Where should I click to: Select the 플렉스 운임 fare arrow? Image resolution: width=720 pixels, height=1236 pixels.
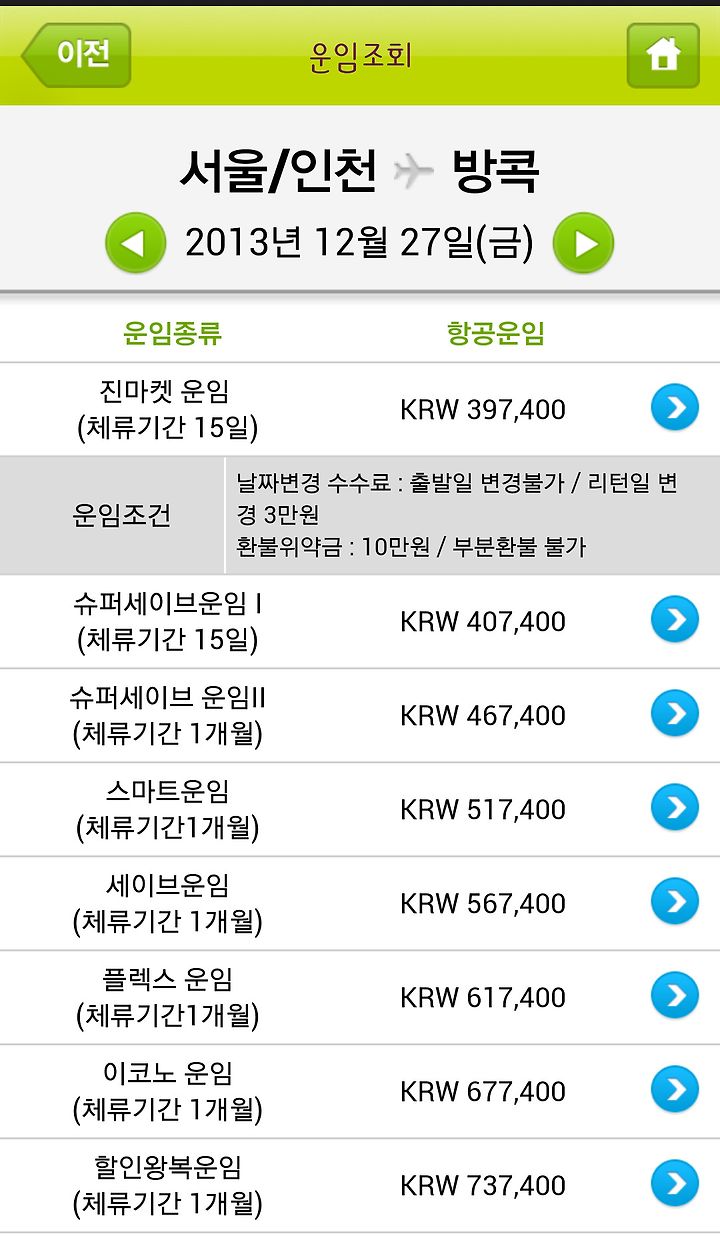coord(675,996)
